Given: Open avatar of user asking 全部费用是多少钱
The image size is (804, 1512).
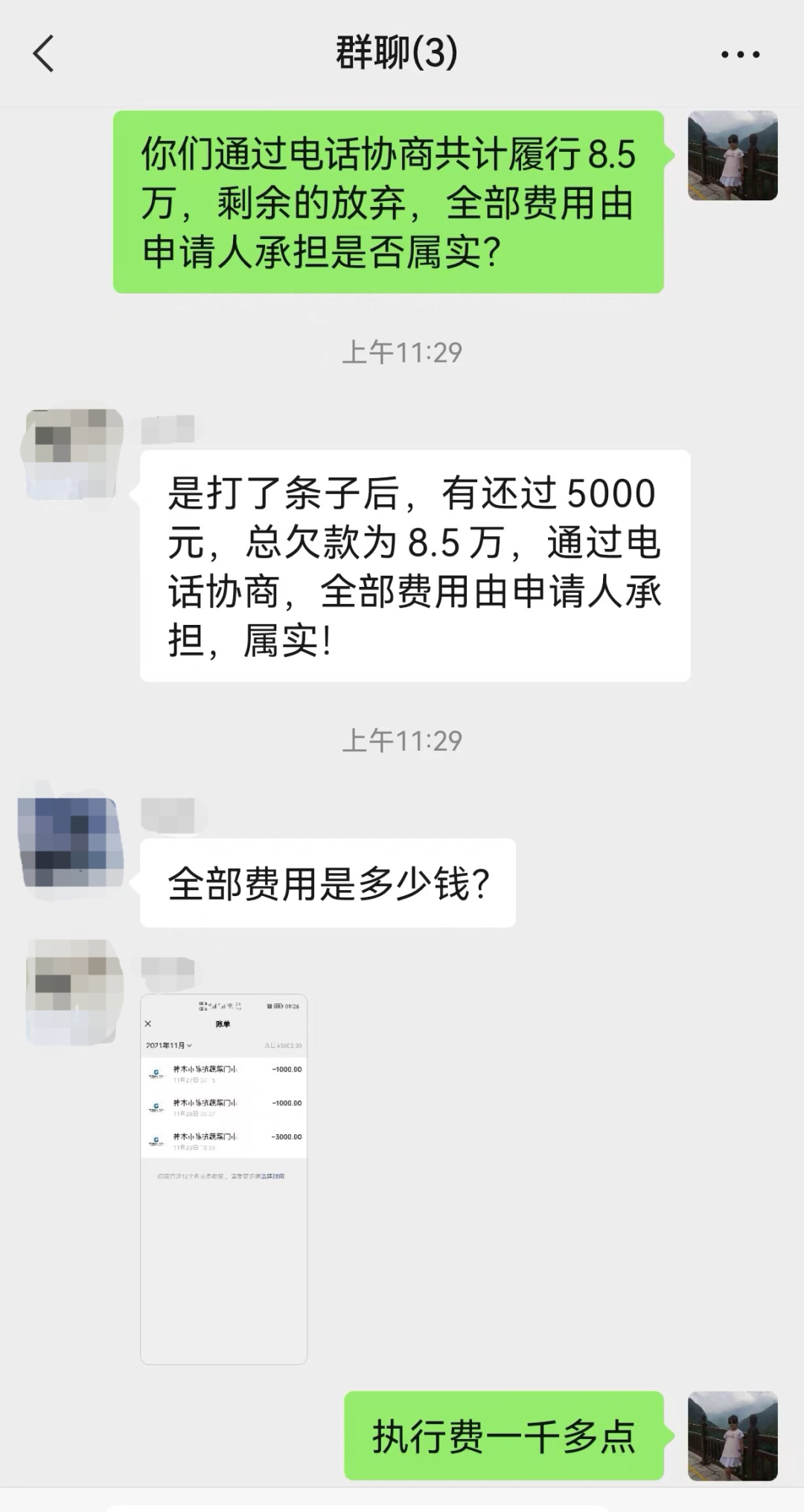Looking at the screenshot, I should pyautogui.click(x=71, y=842).
